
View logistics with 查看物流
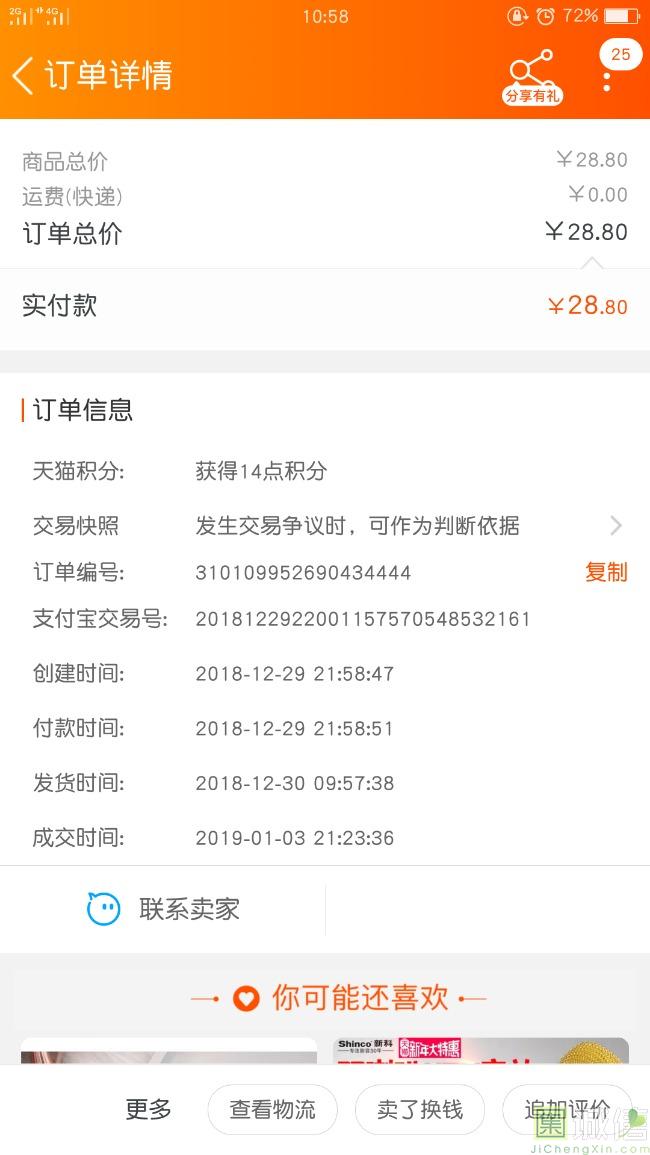(x=272, y=1109)
